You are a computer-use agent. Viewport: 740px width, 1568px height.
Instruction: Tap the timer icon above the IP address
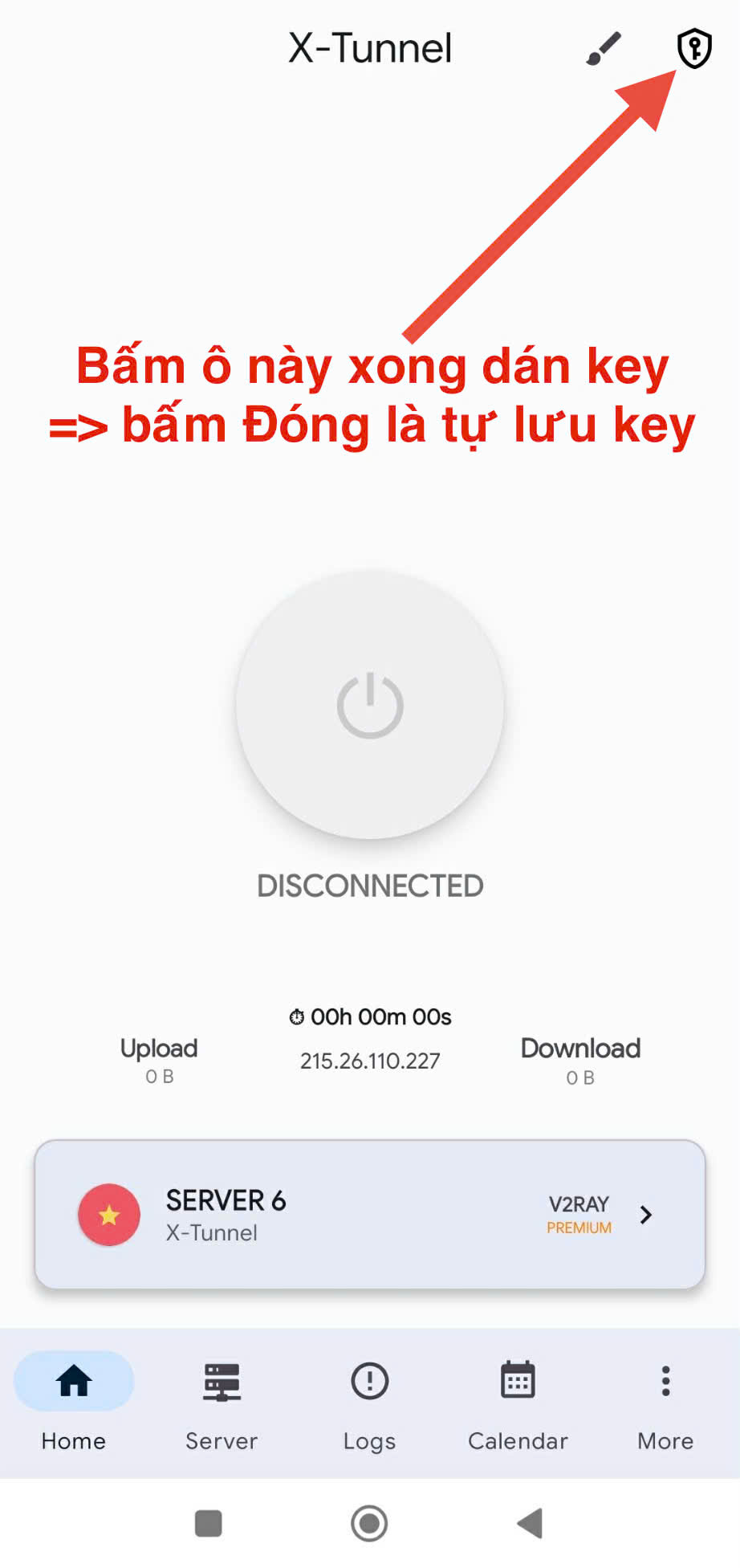click(x=296, y=1016)
